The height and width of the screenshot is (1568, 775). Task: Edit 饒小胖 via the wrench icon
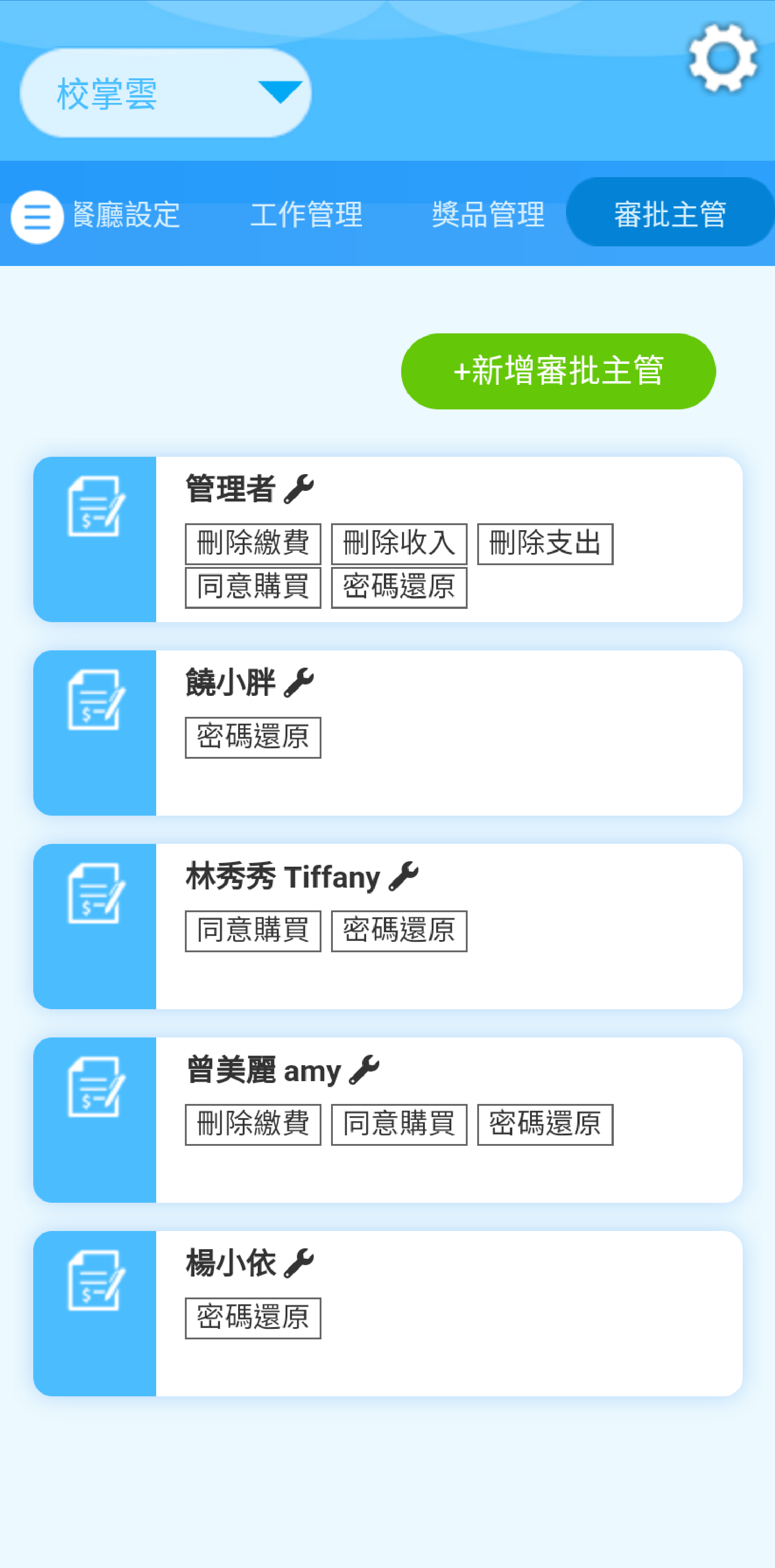[x=299, y=682]
